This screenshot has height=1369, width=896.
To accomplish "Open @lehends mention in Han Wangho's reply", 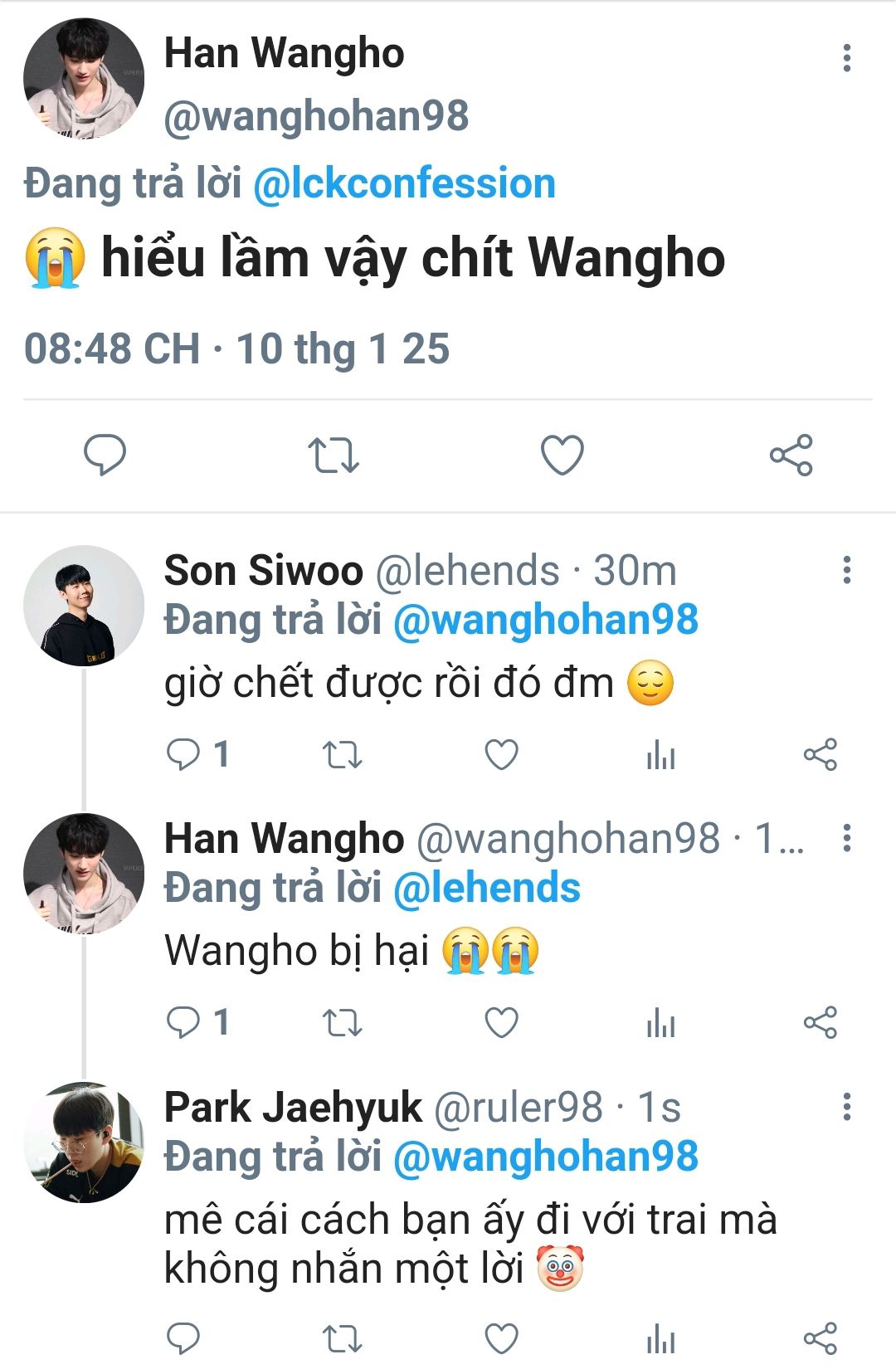I will click(486, 888).
